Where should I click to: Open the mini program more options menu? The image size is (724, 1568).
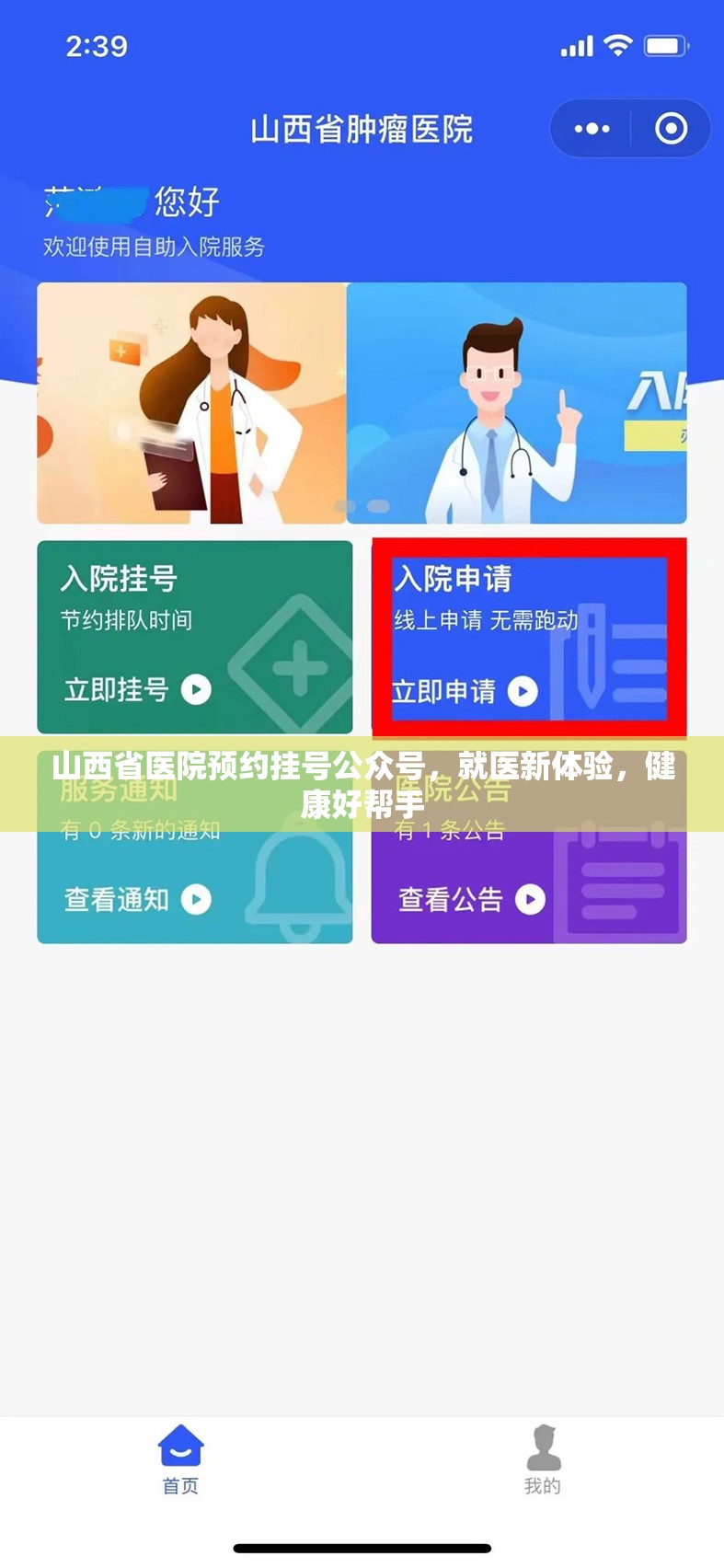click(x=592, y=129)
